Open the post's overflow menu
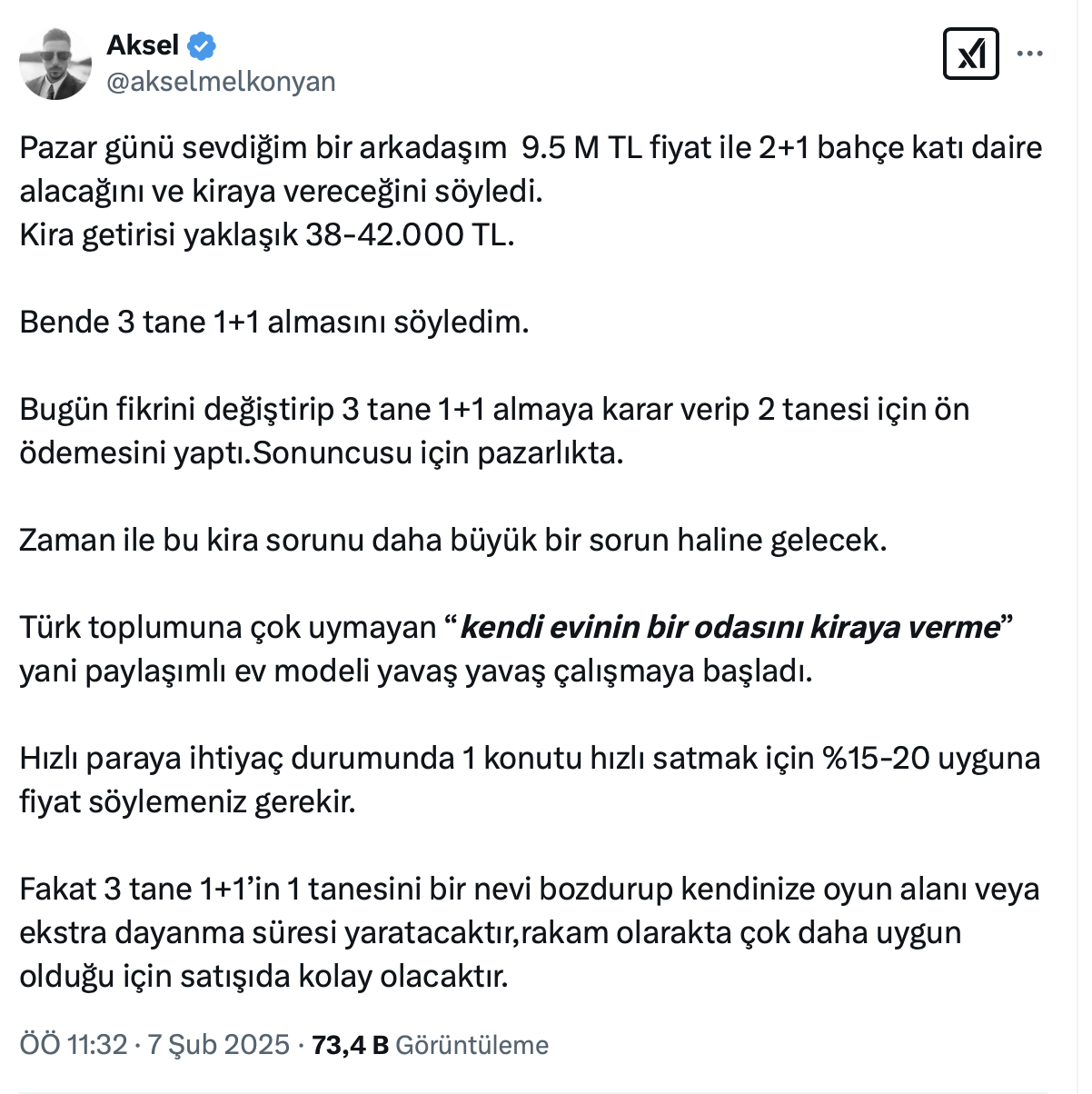Screen dimensions: 1092x1094 tap(1029, 55)
